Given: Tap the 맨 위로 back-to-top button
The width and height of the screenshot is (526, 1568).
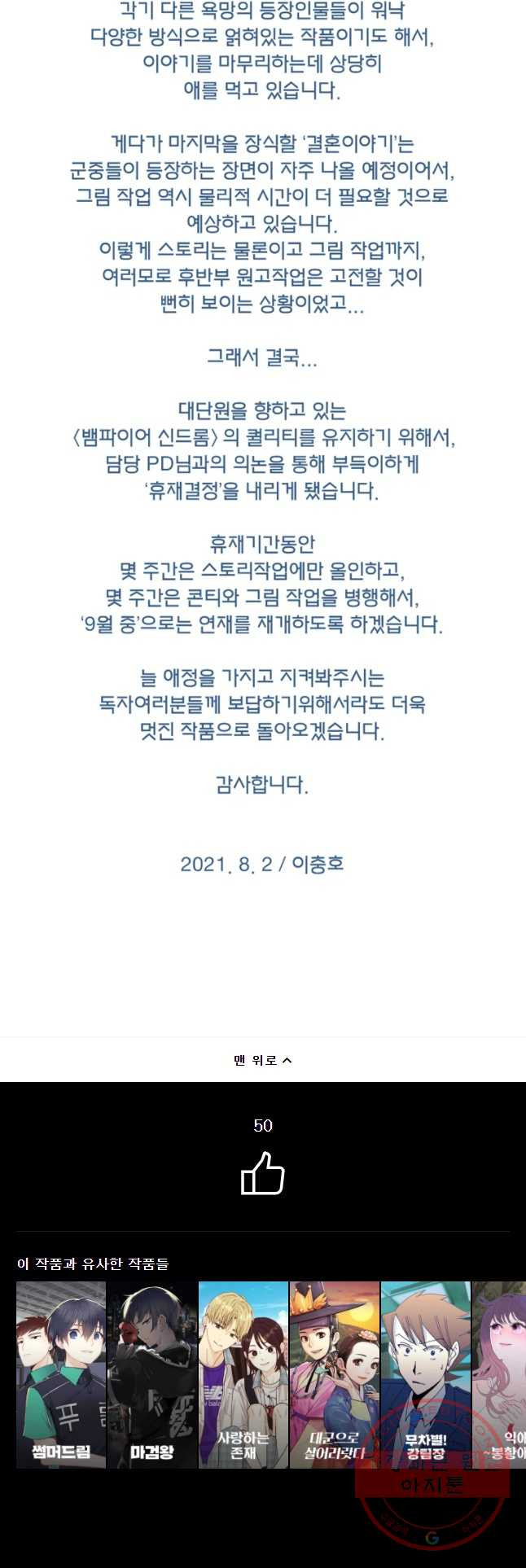Looking at the screenshot, I should 262,1060.
